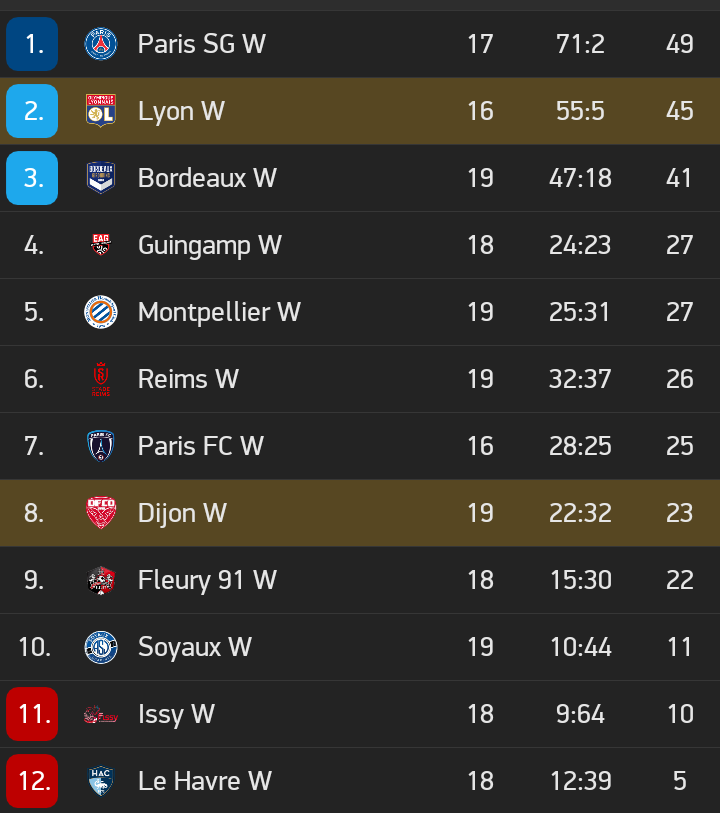Open Le Havre W team page
720x813 pixels.
204,781
